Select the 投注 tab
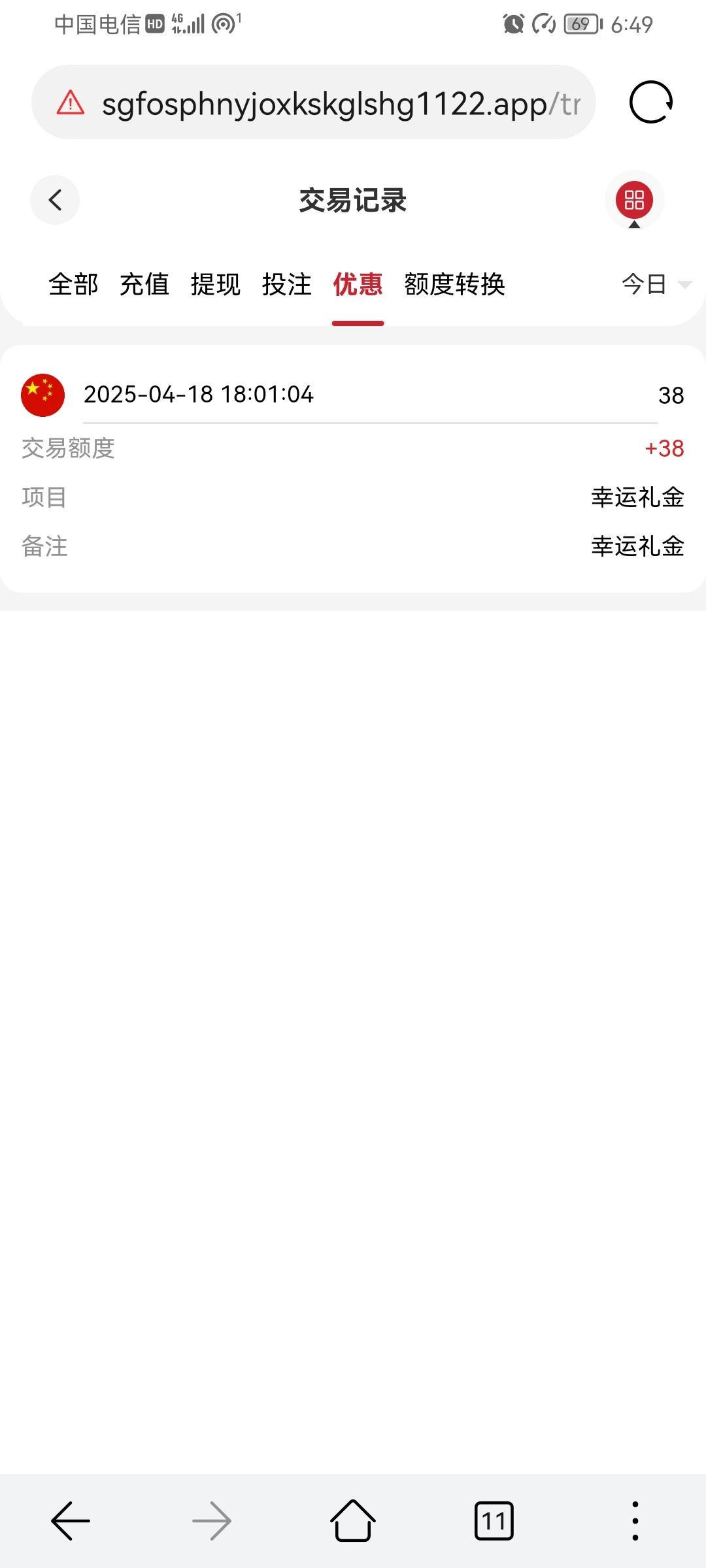 click(287, 285)
